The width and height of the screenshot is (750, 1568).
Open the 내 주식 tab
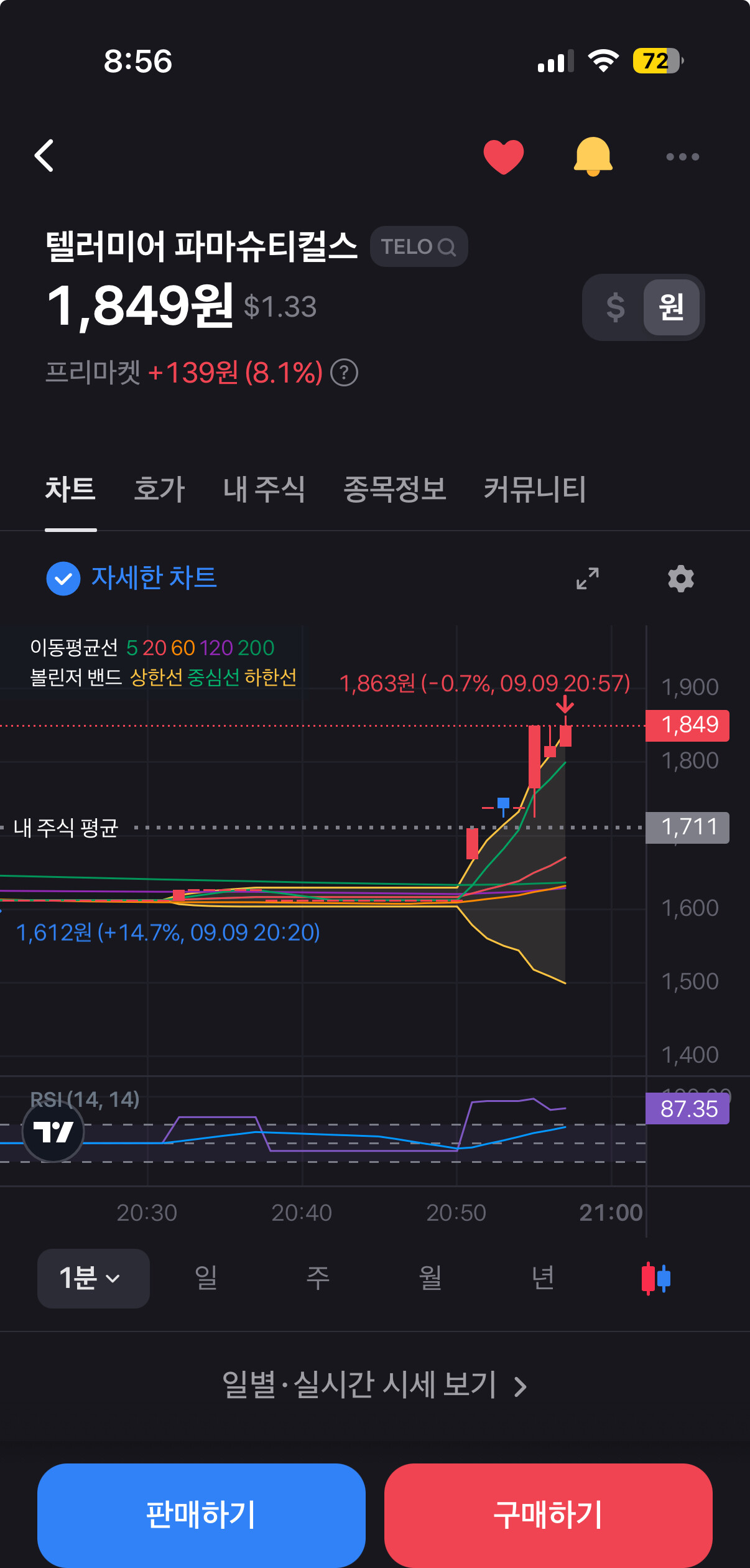[264, 489]
